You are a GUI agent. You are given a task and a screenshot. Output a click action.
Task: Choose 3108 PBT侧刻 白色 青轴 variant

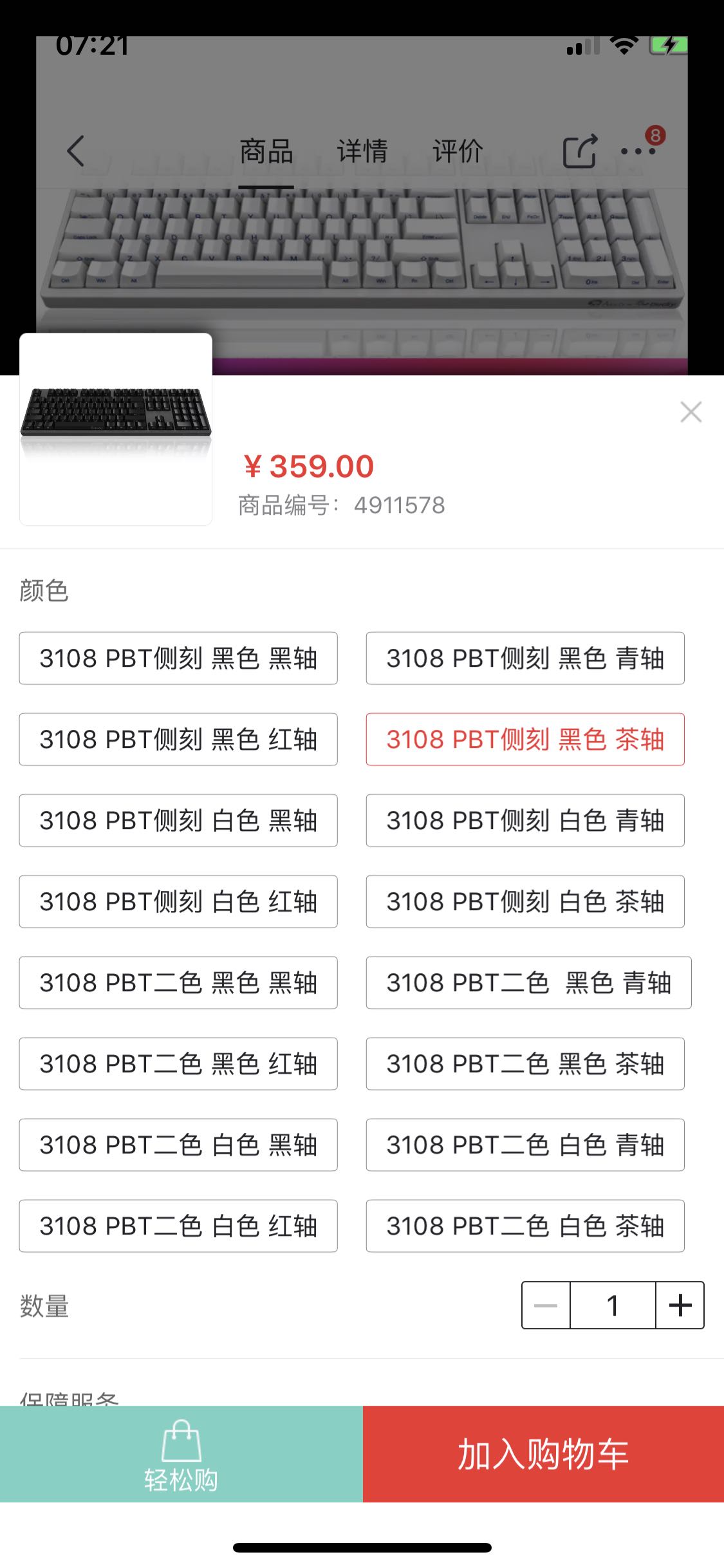[x=525, y=821]
